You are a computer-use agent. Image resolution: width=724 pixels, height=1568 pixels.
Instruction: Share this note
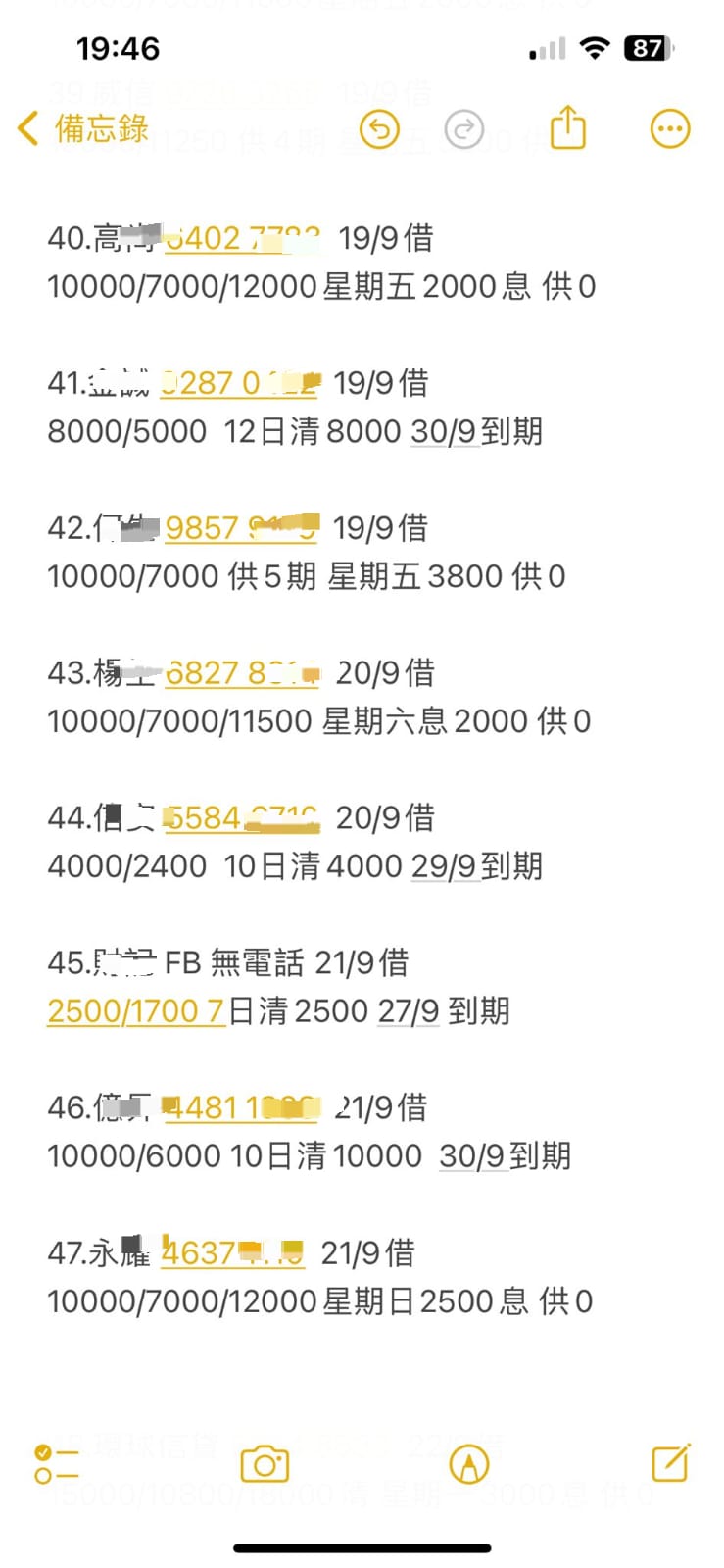coord(568,127)
